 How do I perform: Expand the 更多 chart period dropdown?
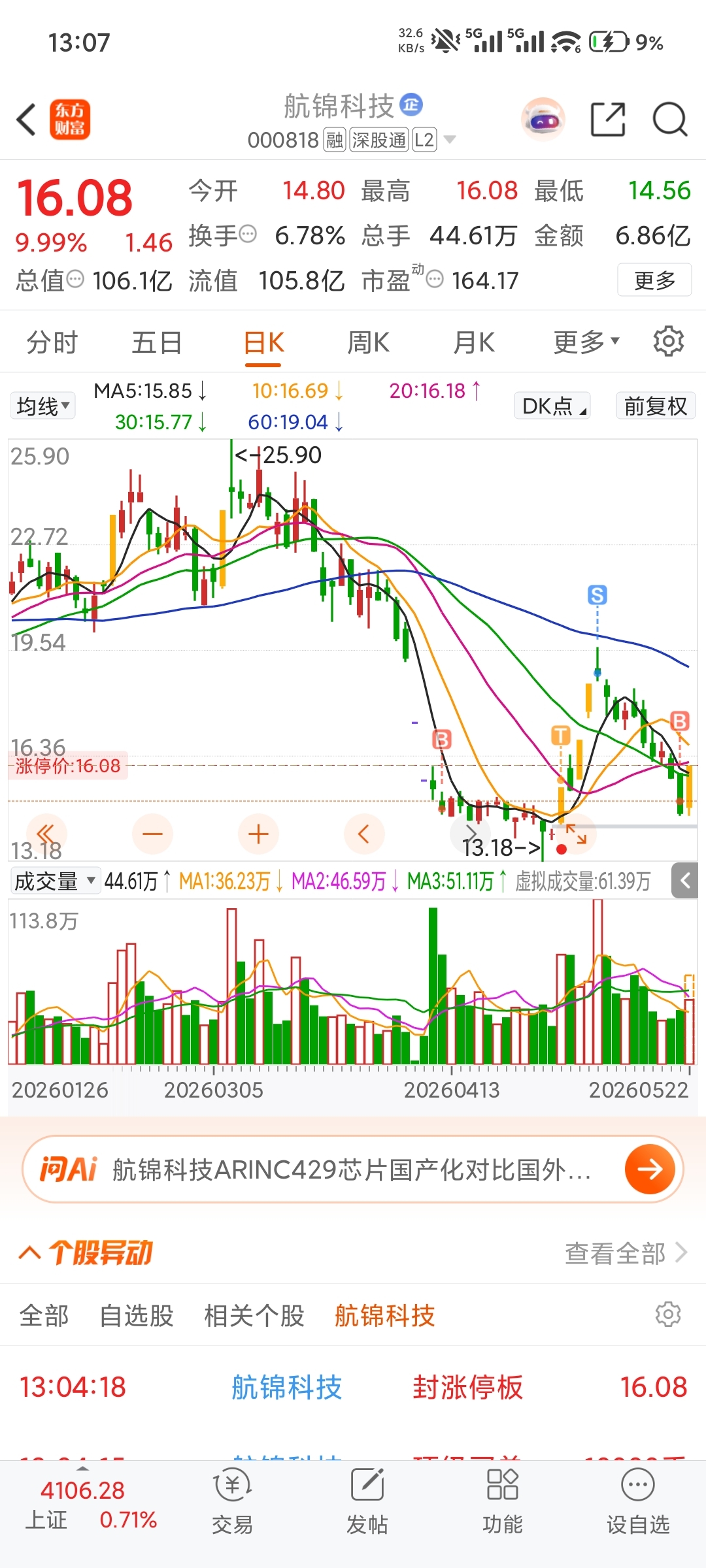click(586, 342)
